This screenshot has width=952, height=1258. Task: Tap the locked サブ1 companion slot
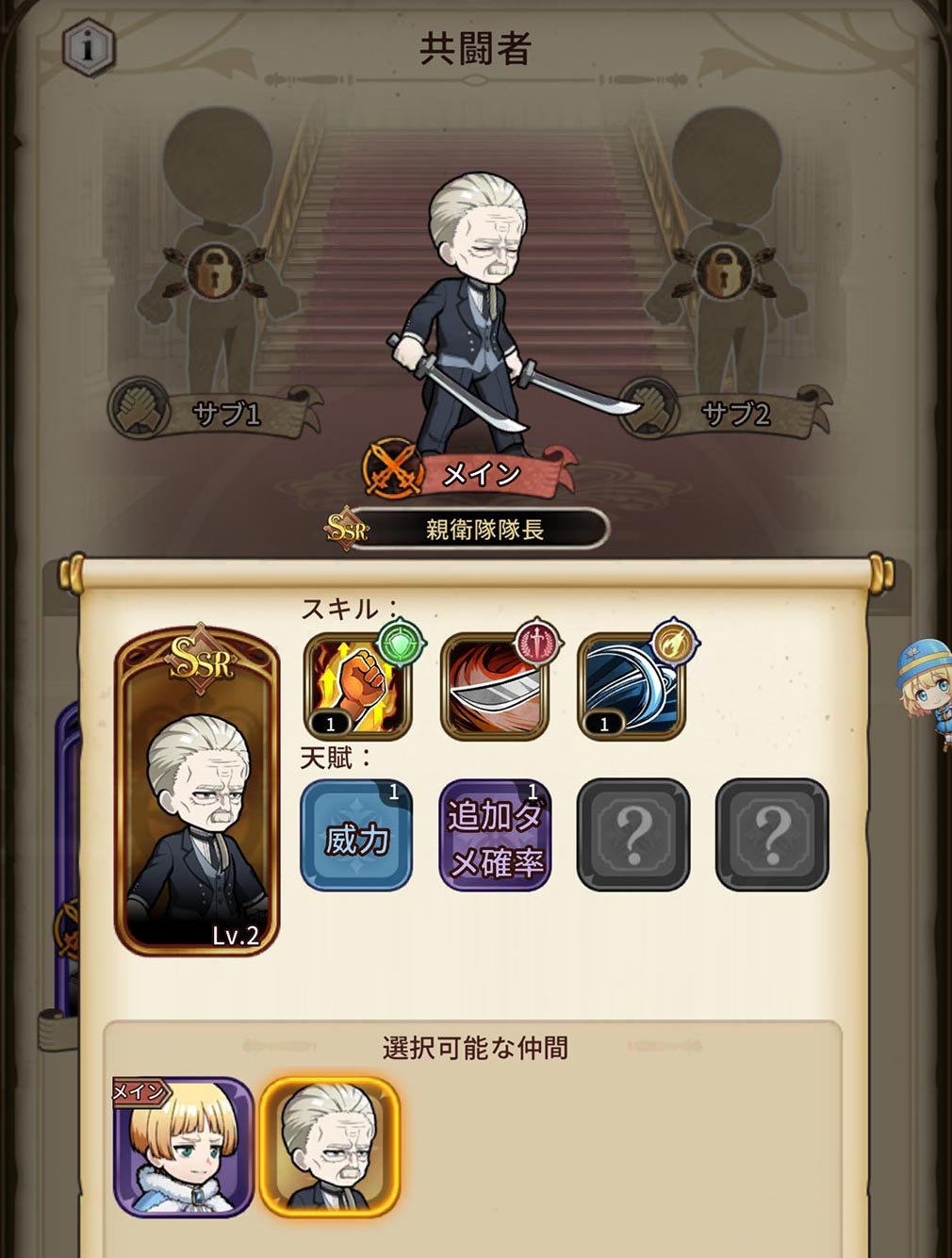(x=215, y=272)
